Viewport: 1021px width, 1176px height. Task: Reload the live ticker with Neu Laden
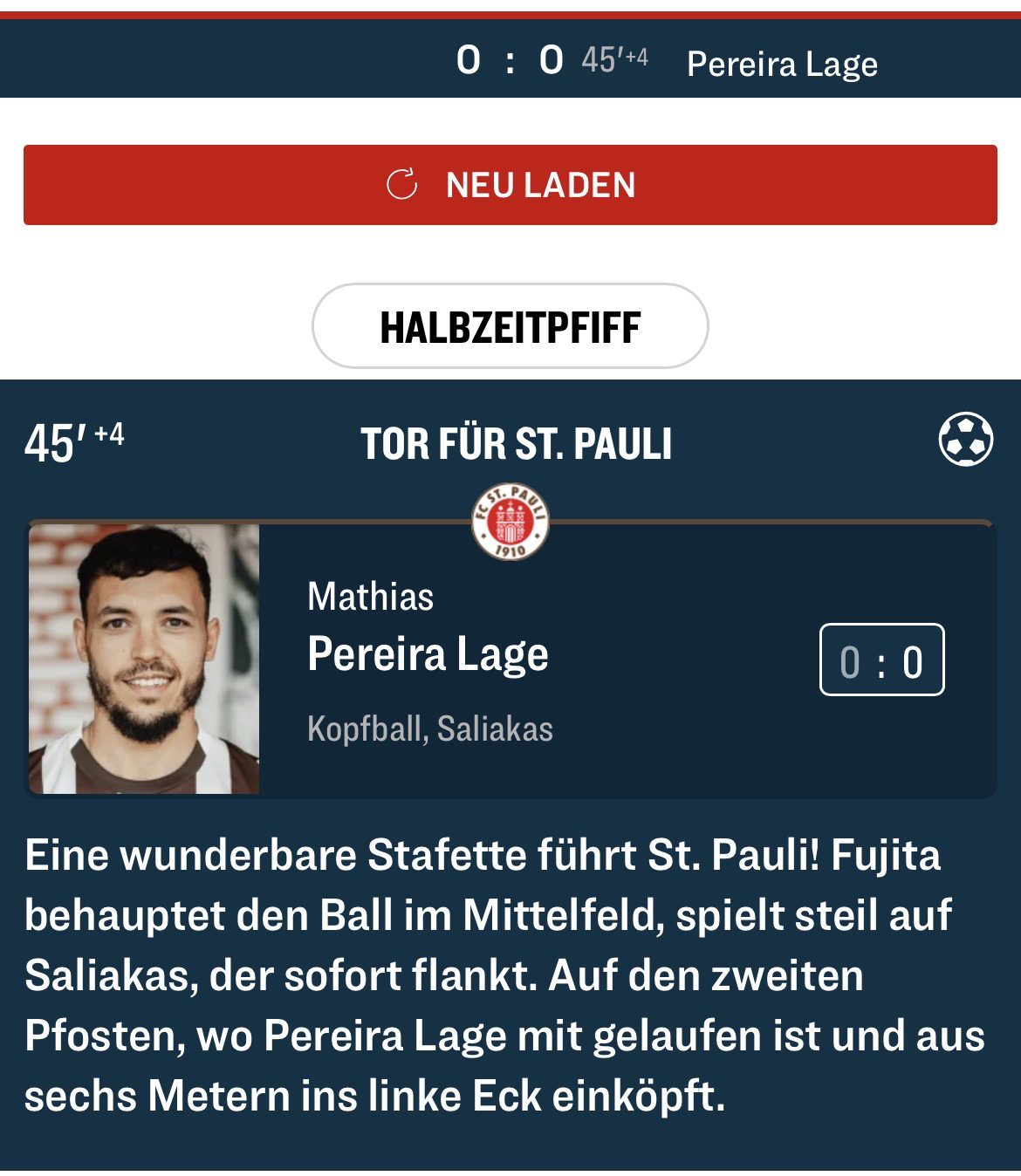[x=510, y=185]
